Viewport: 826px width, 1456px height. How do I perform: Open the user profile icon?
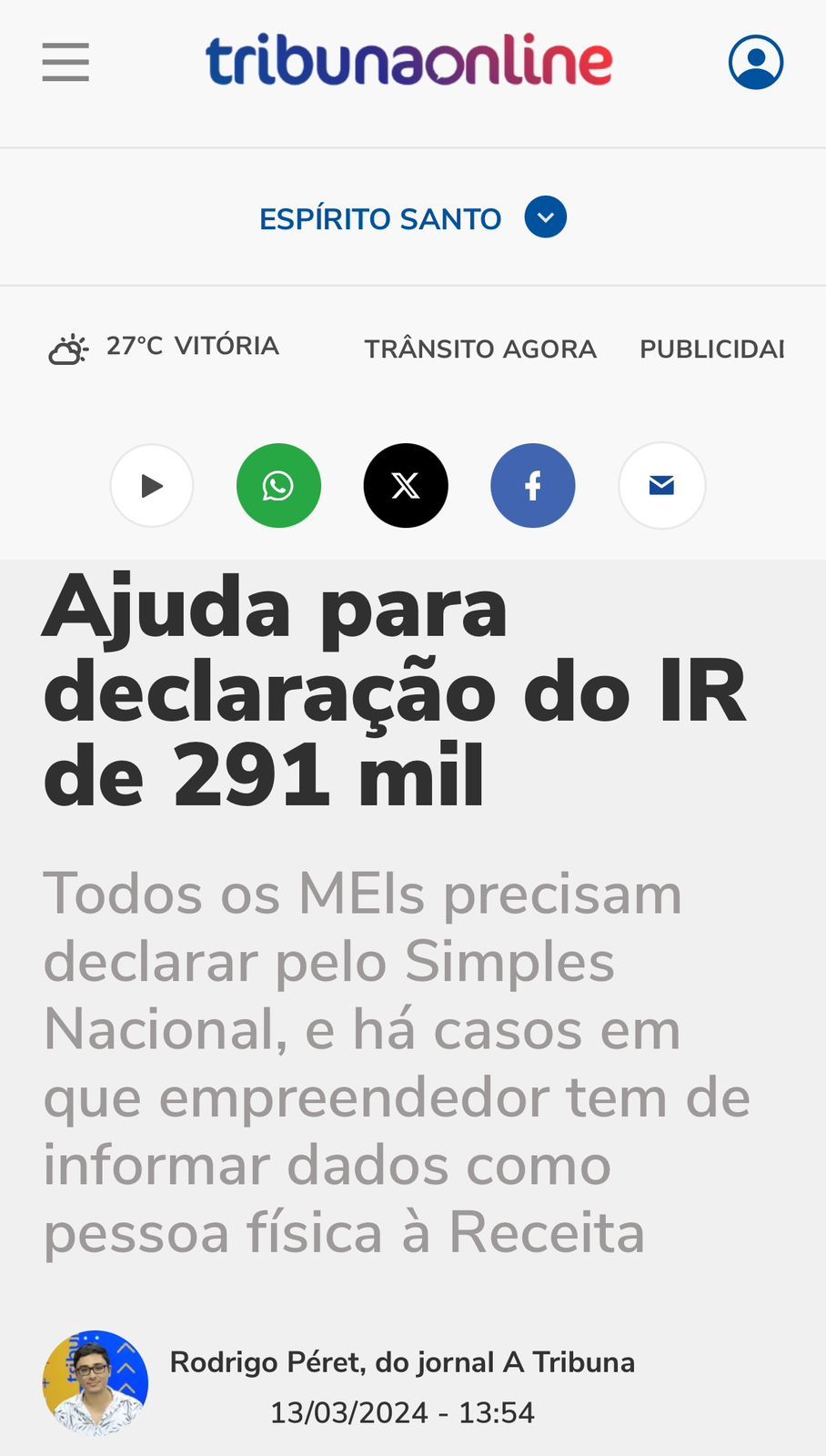(x=755, y=62)
